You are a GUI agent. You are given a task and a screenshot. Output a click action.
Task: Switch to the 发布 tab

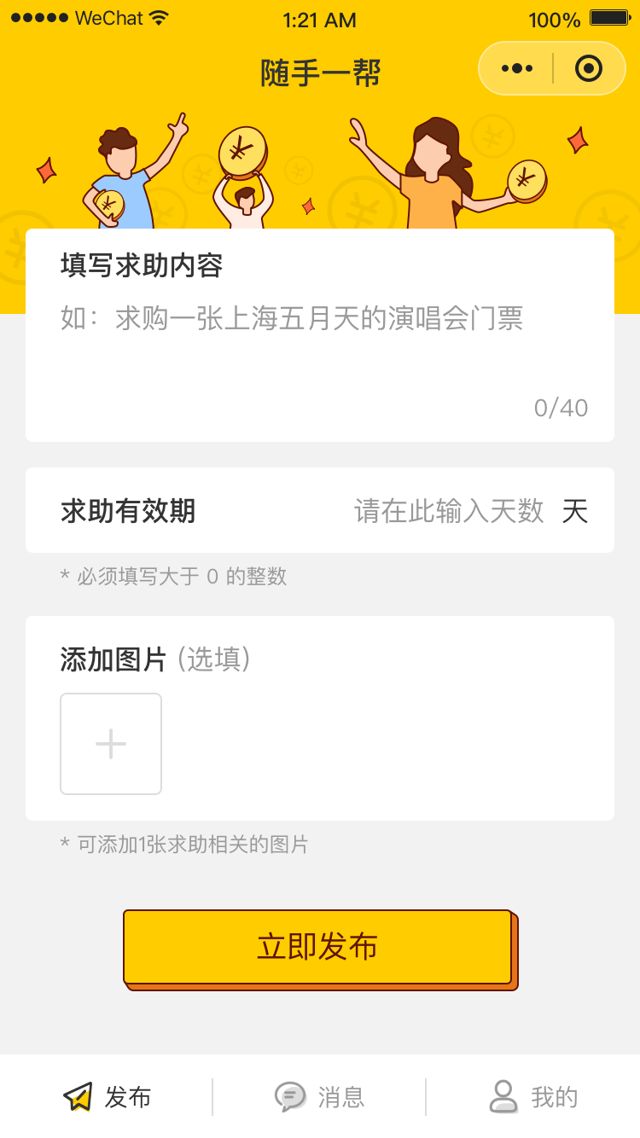click(107, 1097)
